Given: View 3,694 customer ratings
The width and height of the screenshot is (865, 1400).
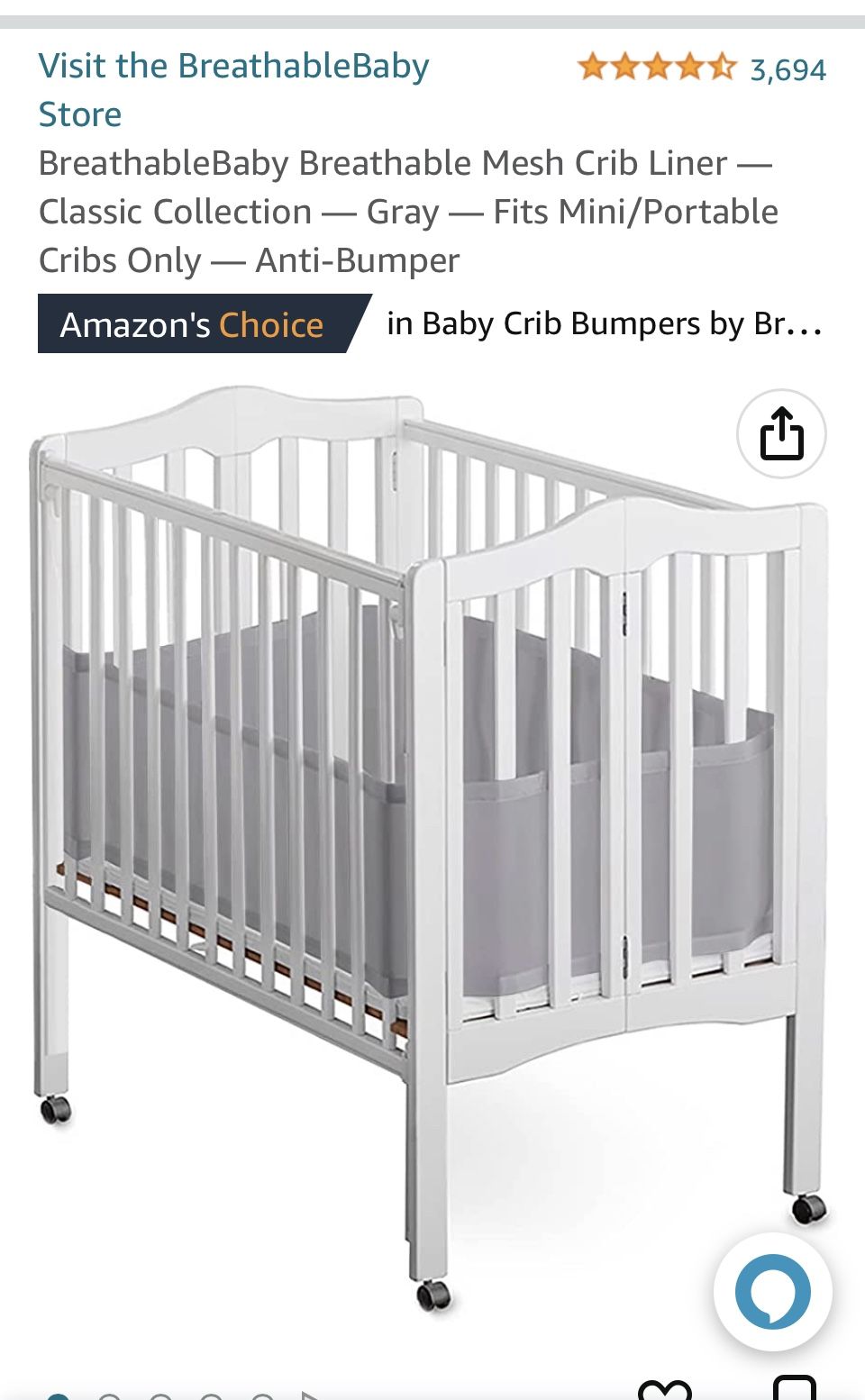Looking at the screenshot, I should tap(788, 68).
